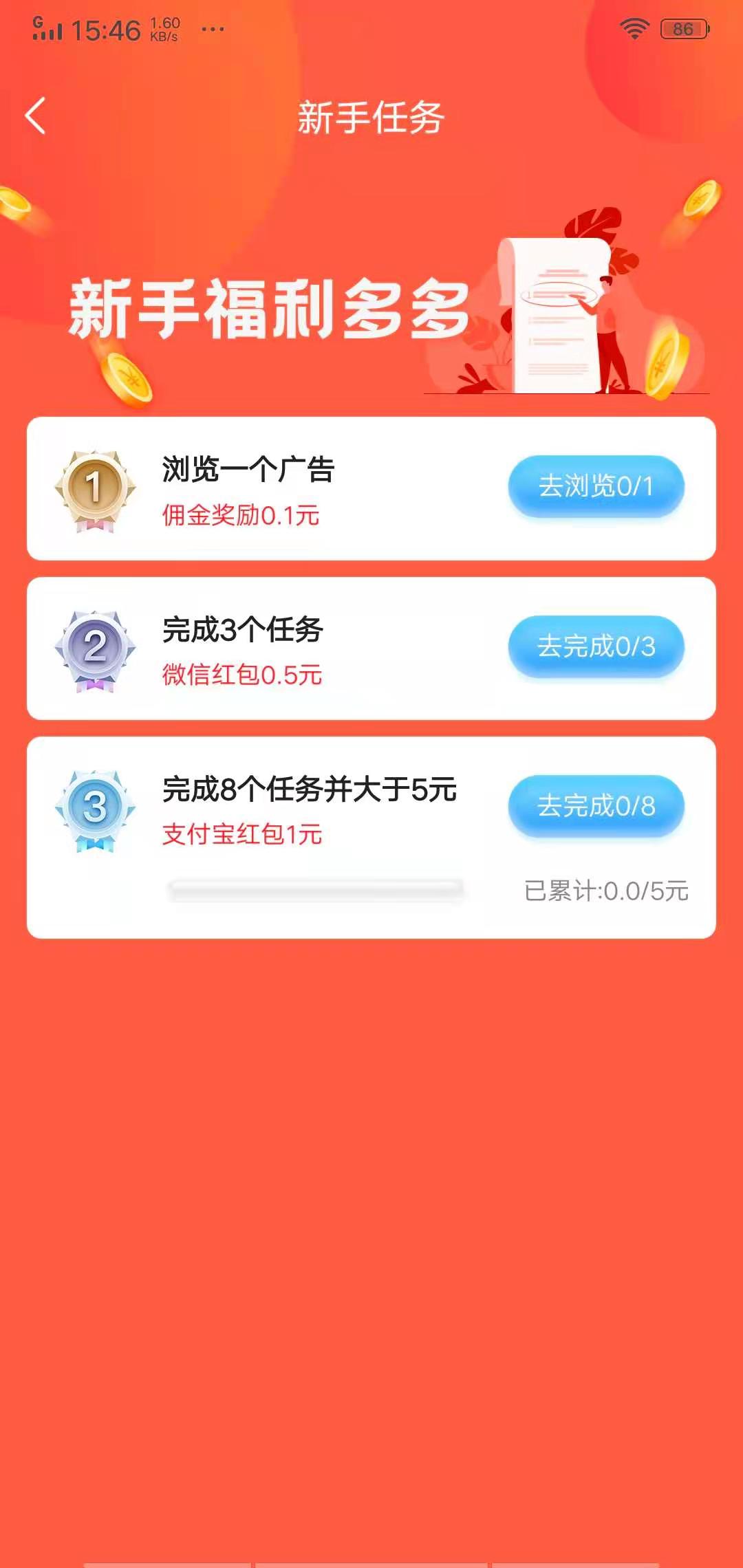This screenshot has height=1568, width=743.
Task: Tap the ellipsis icon in the status bar
Action: pyautogui.click(x=211, y=29)
